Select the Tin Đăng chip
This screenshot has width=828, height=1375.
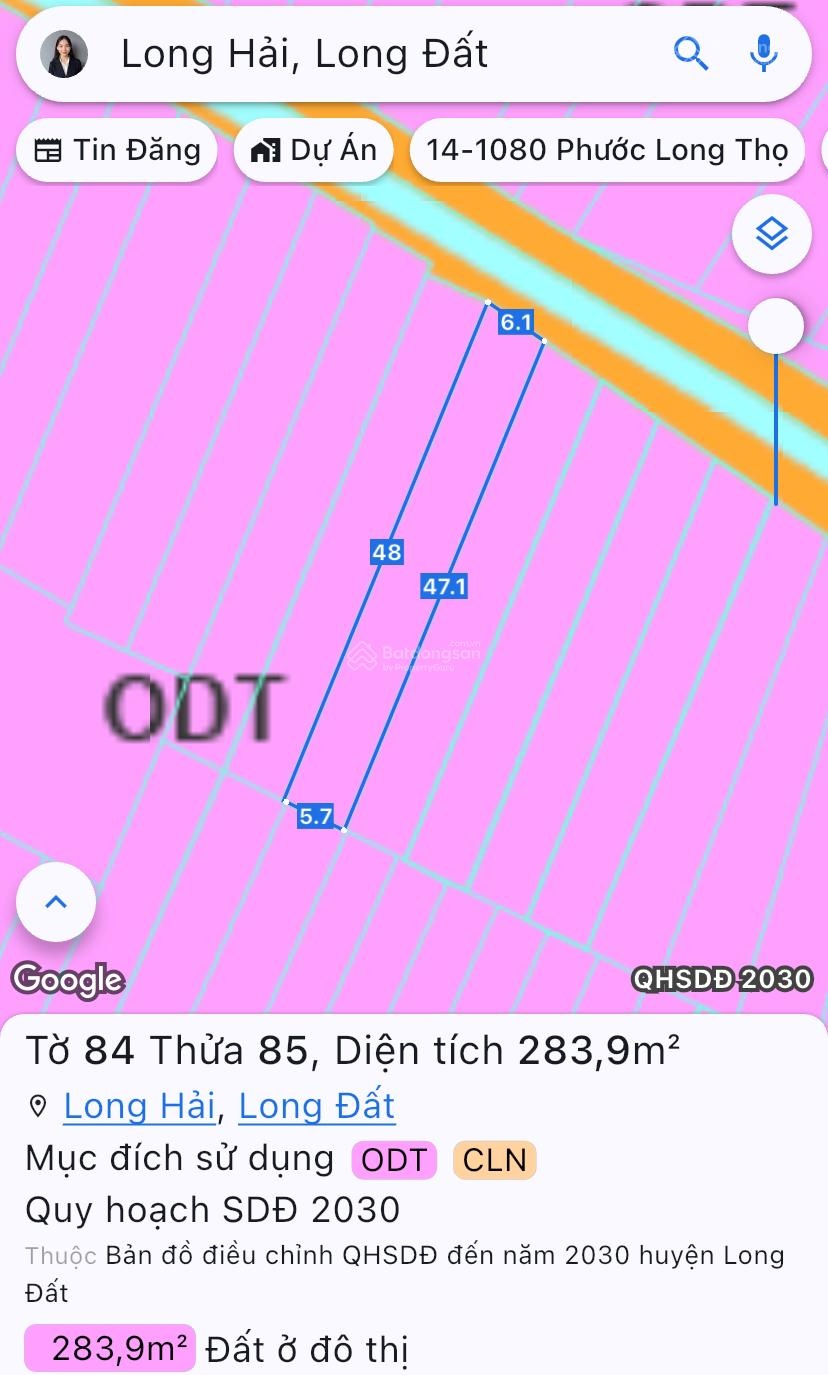(117, 150)
